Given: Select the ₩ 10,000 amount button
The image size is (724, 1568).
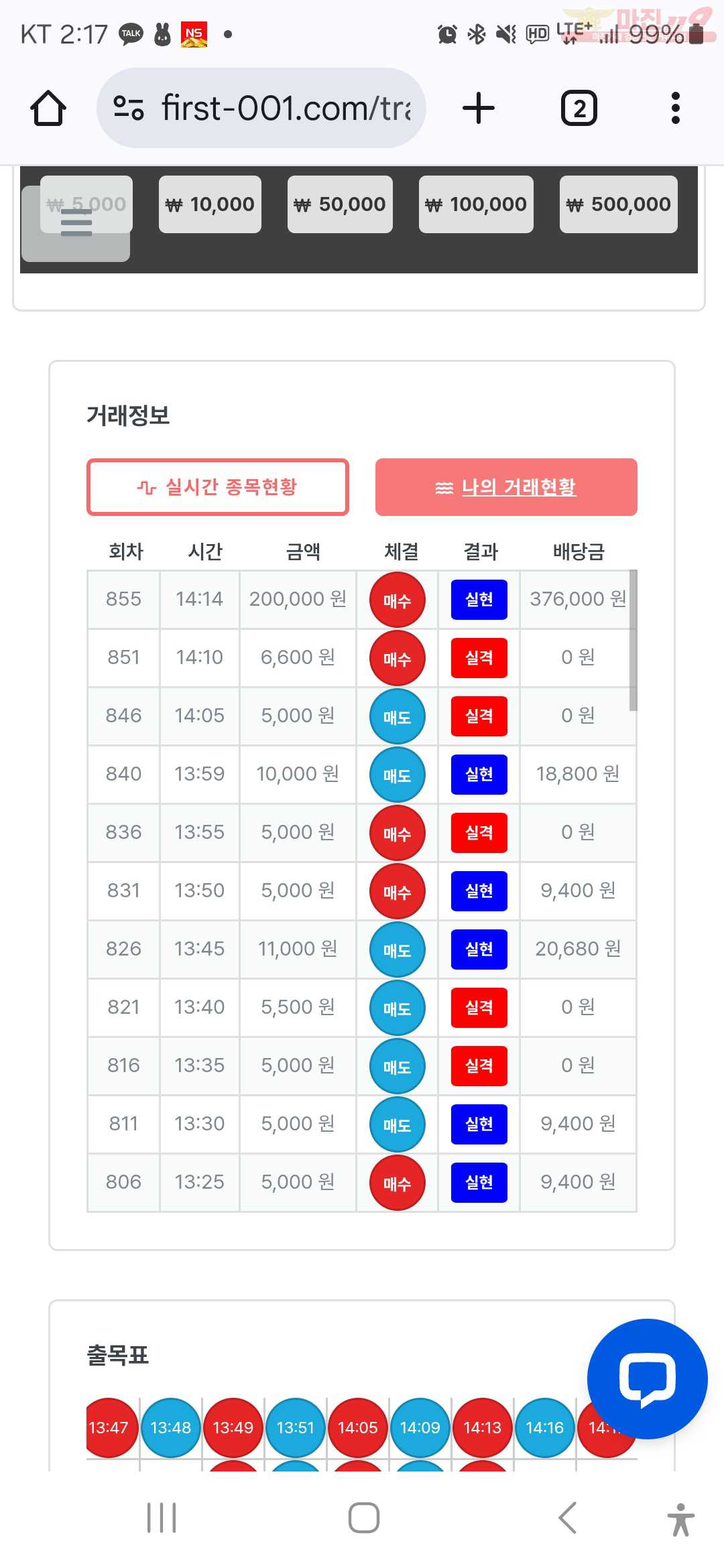Looking at the screenshot, I should (210, 204).
